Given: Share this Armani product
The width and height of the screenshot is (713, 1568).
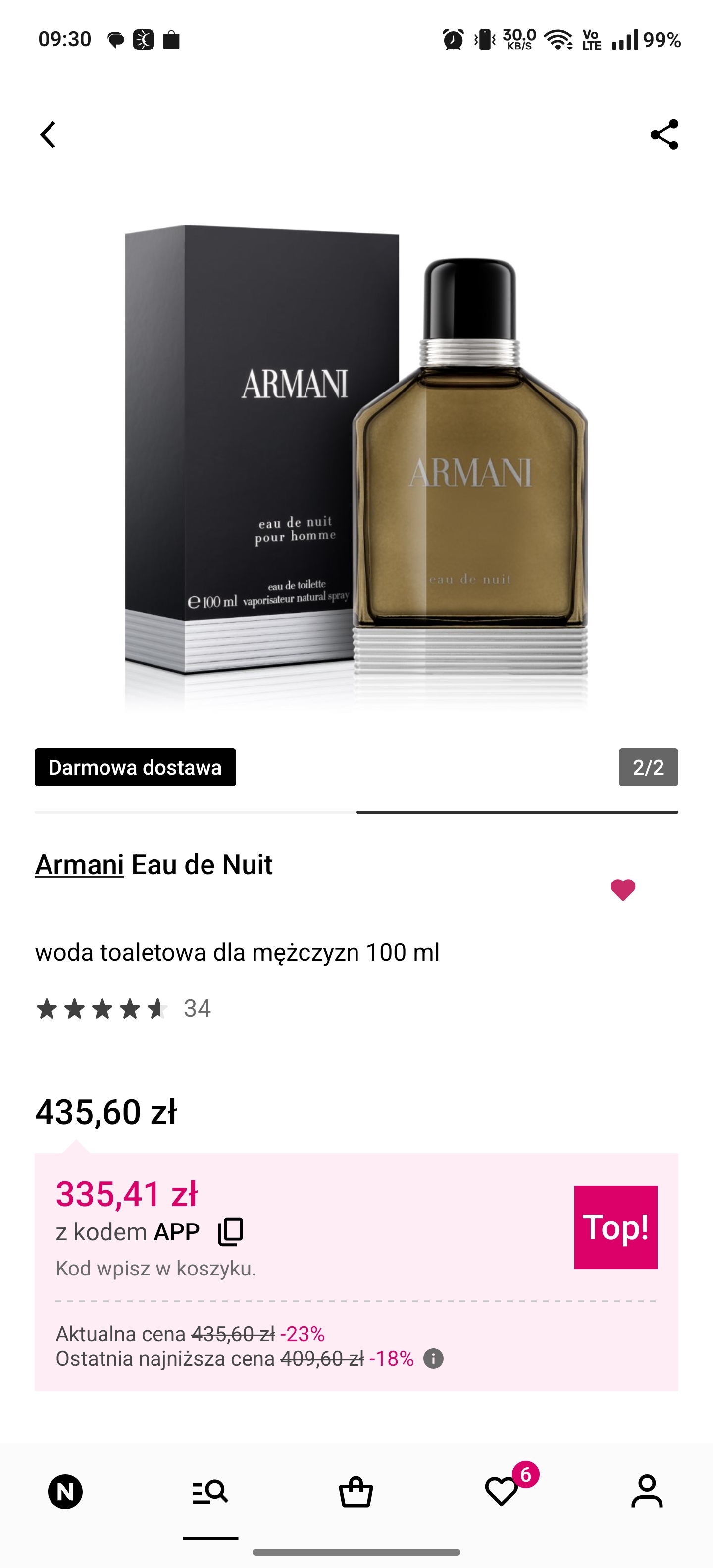Looking at the screenshot, I should [663, 135].
